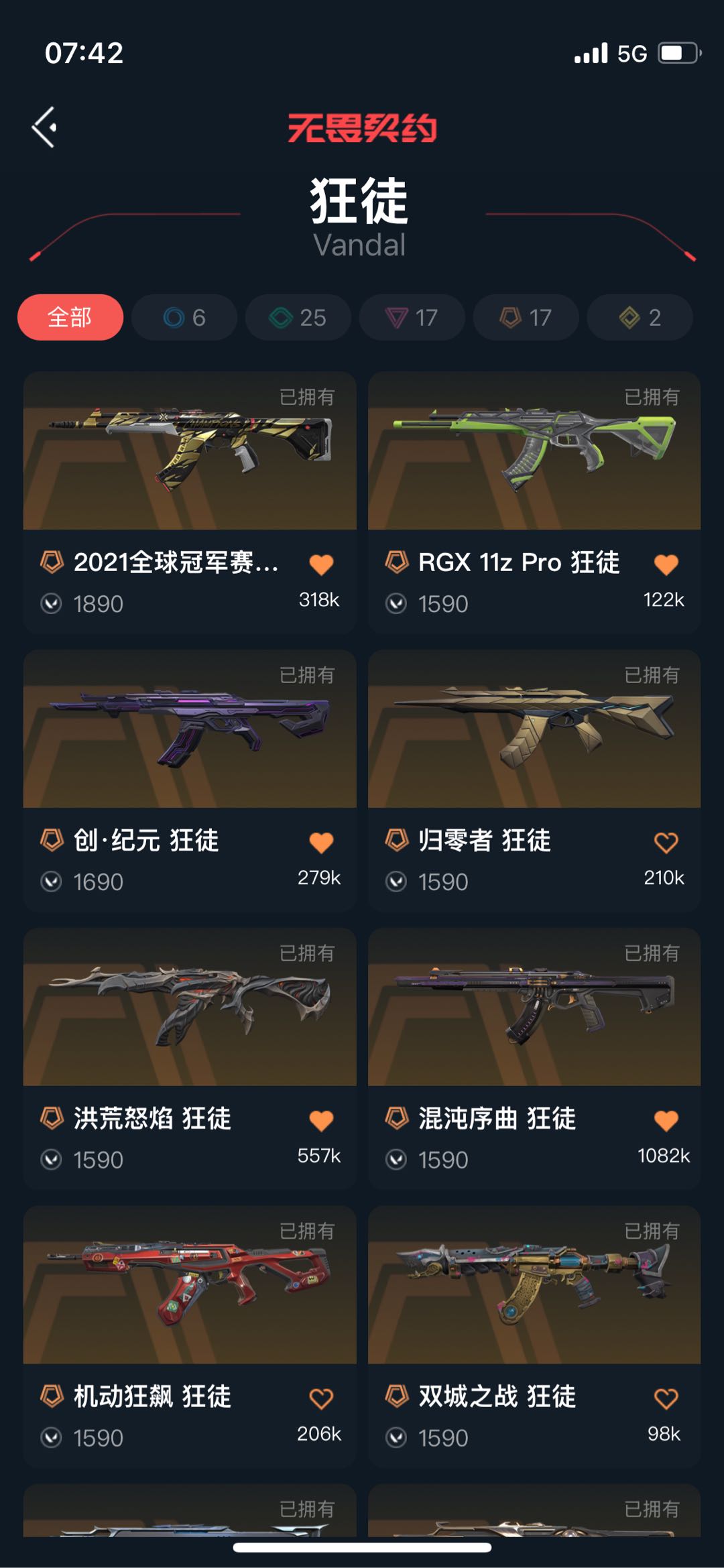
Task: Open the 创·纪元 狂徒 skin card
Action: click(x=190, y=780)
